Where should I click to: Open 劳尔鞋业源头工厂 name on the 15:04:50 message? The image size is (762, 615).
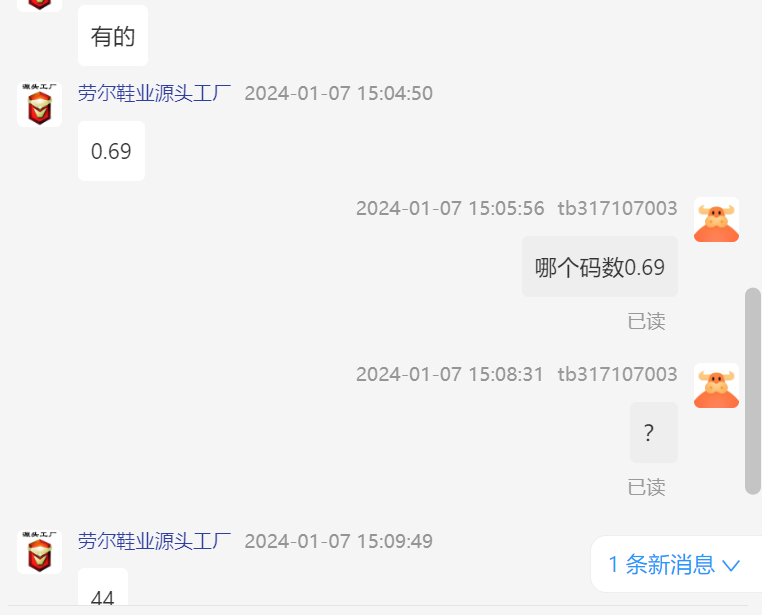coord(154,94)
